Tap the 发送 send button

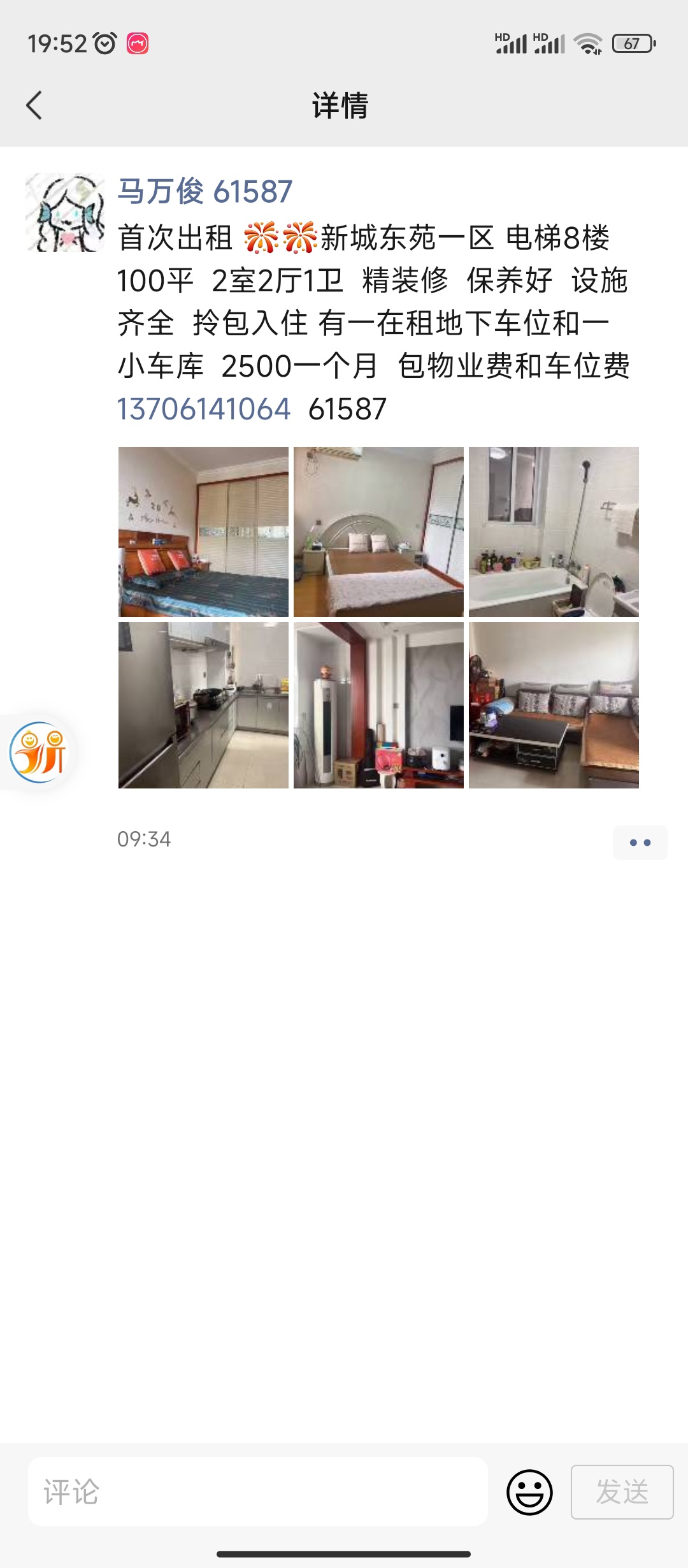point(622,1492)
